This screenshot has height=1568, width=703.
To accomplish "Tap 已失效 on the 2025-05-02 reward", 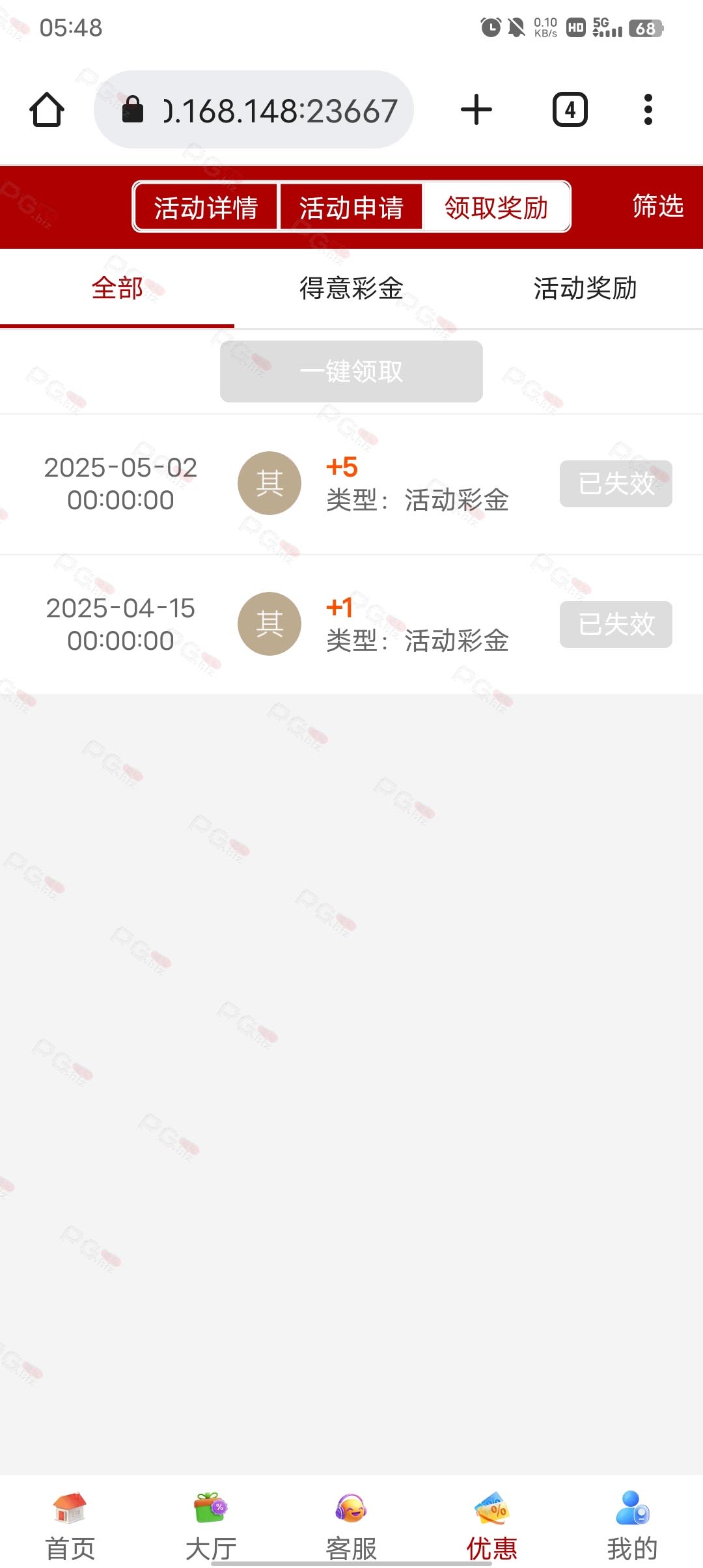I will (616, 484).
